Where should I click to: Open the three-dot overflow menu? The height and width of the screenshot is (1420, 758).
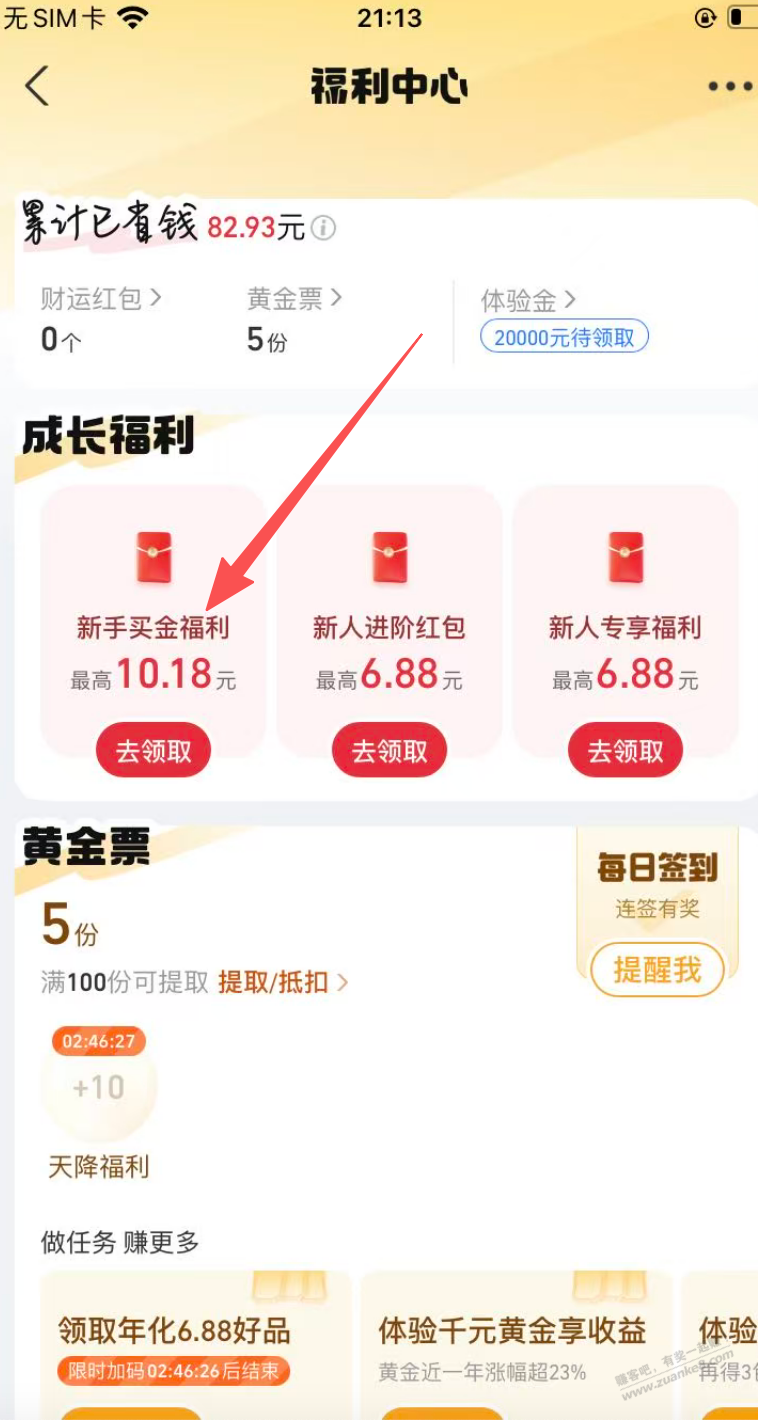[729, 87]
